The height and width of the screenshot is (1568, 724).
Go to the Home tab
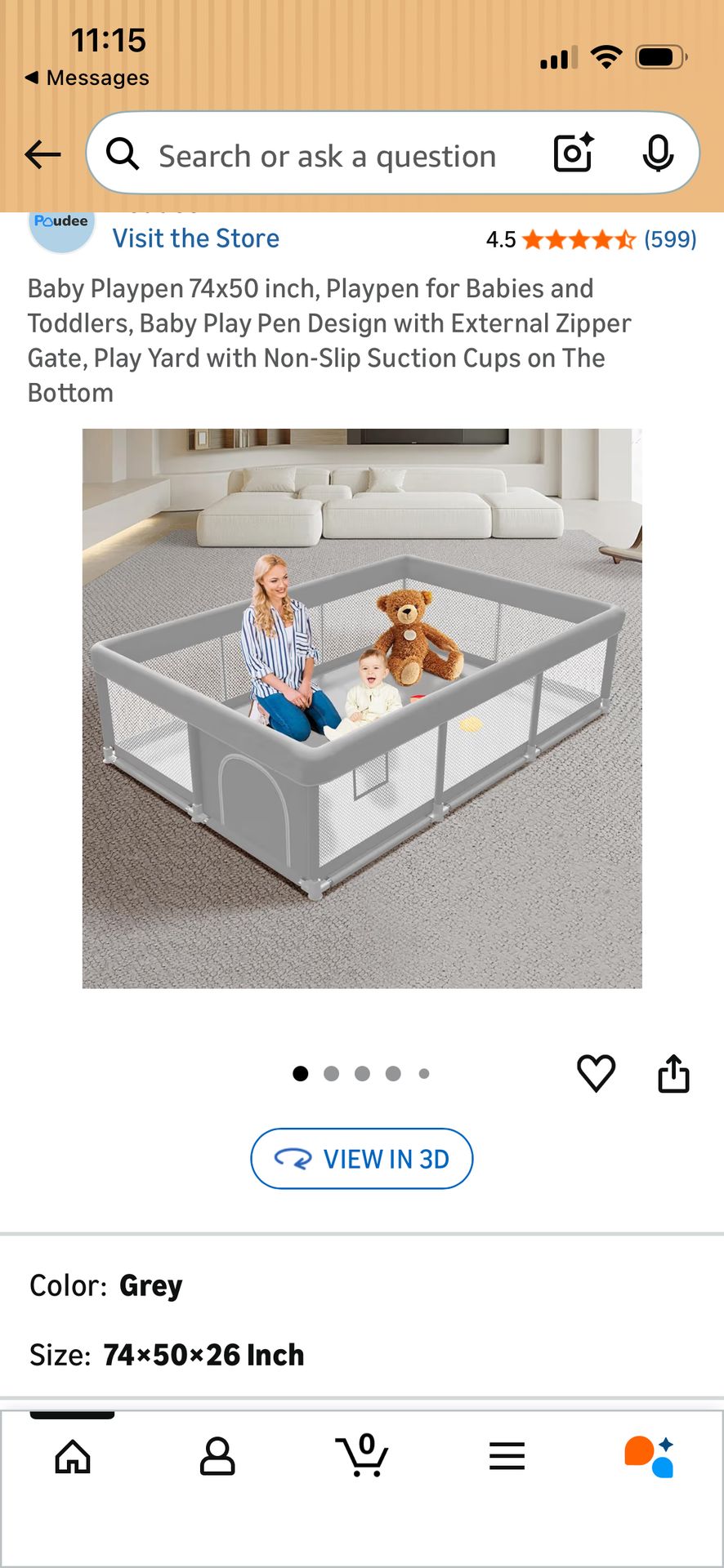coord(73,1456)
